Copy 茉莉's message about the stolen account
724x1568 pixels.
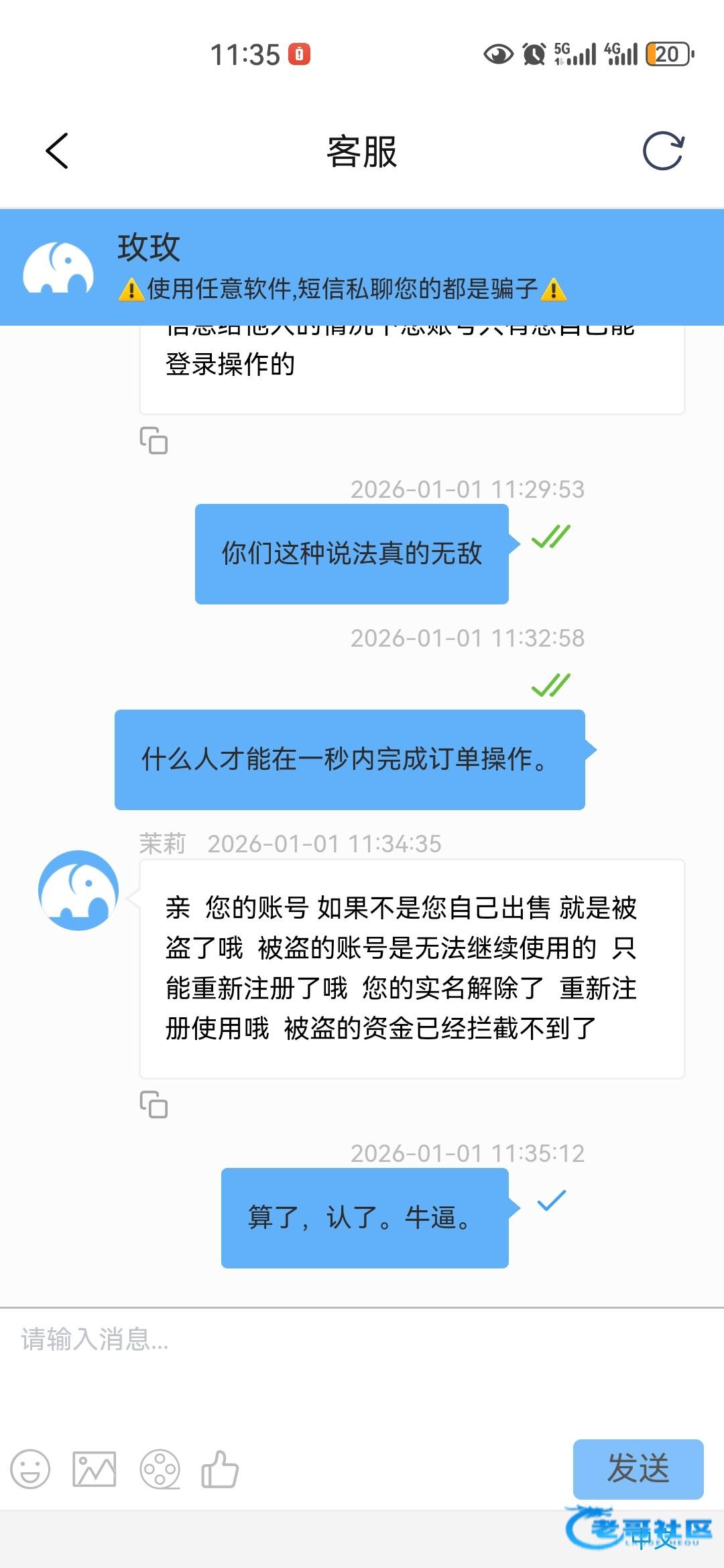154,1104
